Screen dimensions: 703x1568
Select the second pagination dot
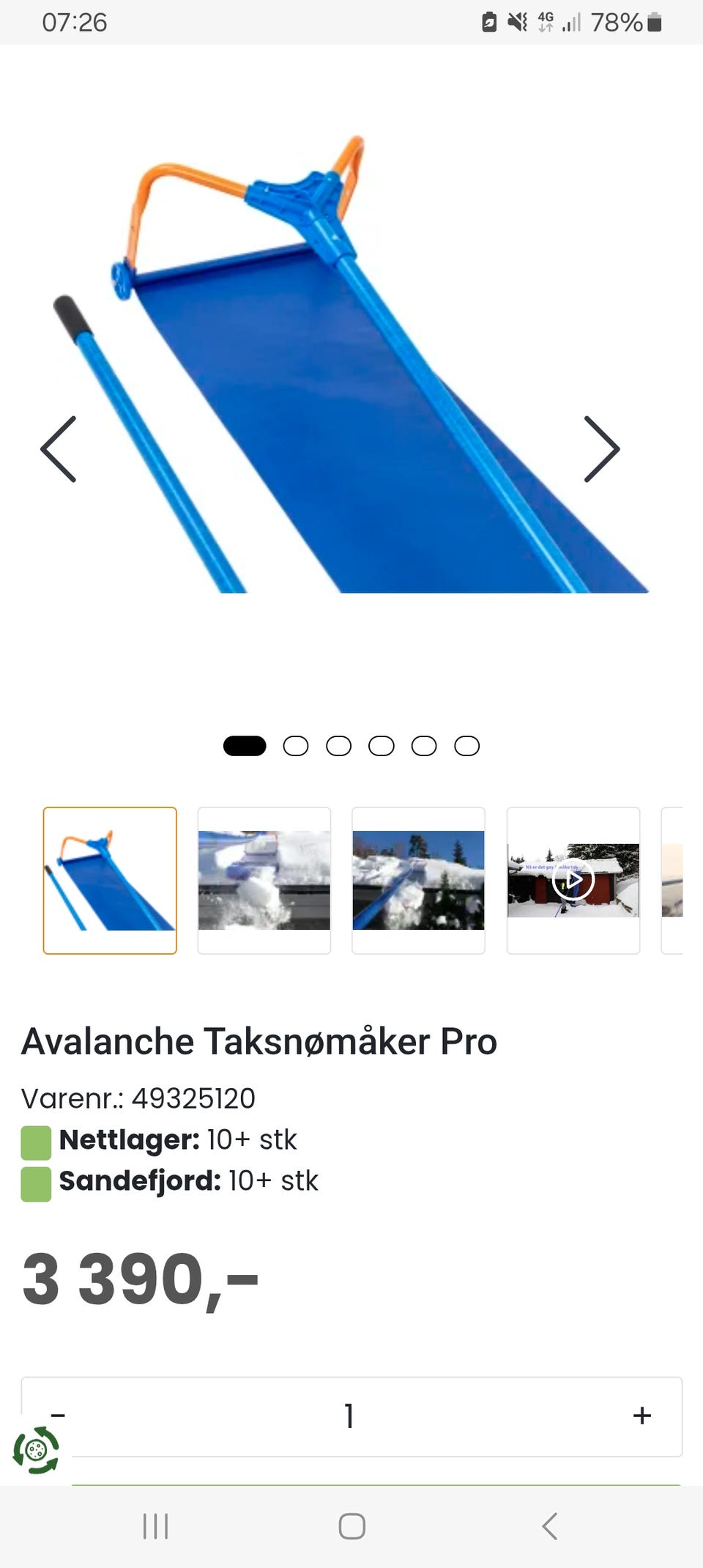296,745
